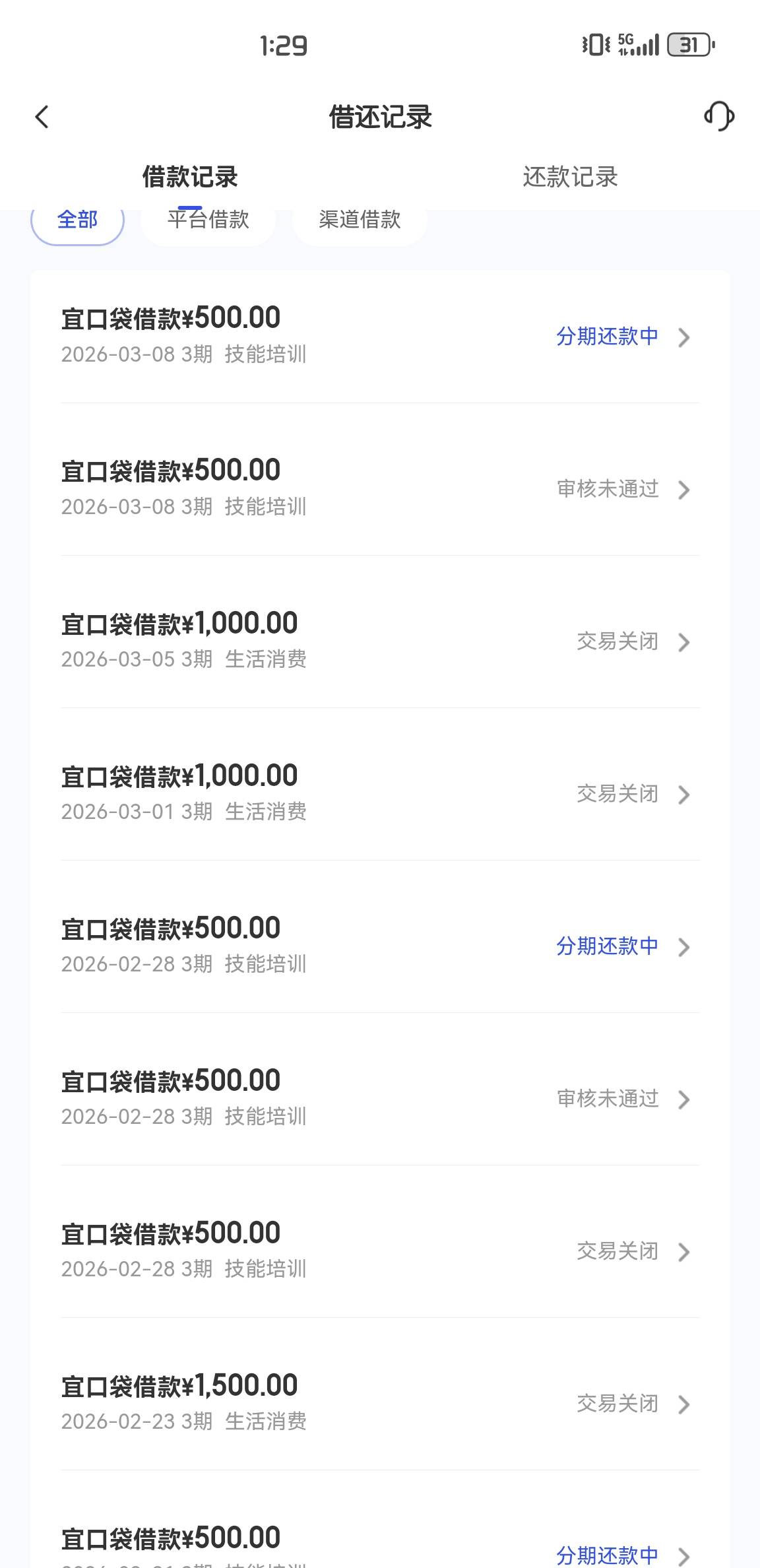Open the 2026-03-08 loan marked 审核未通过
The width and height of the screenshot is (760, 1568).
point(380,488)
